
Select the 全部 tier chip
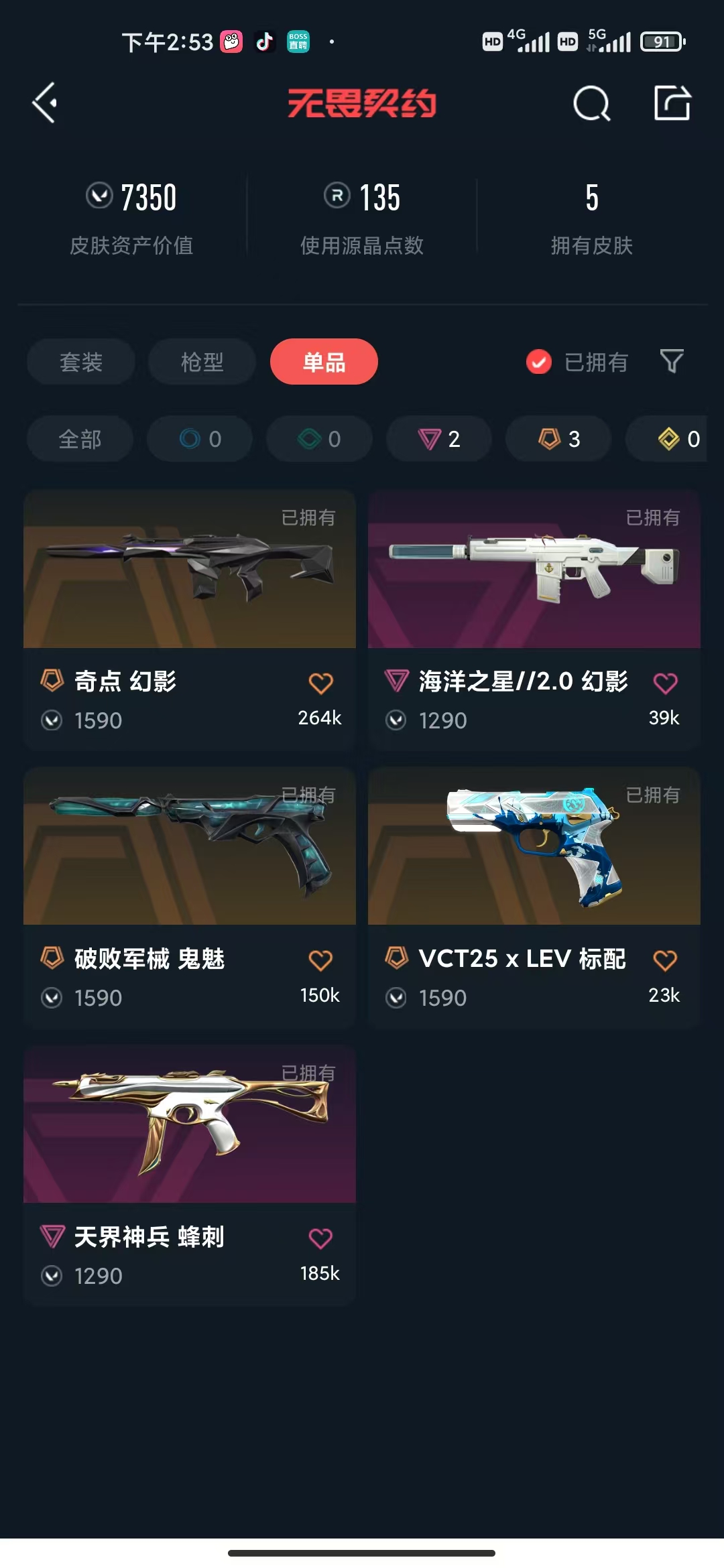click(x=80, y=439)
